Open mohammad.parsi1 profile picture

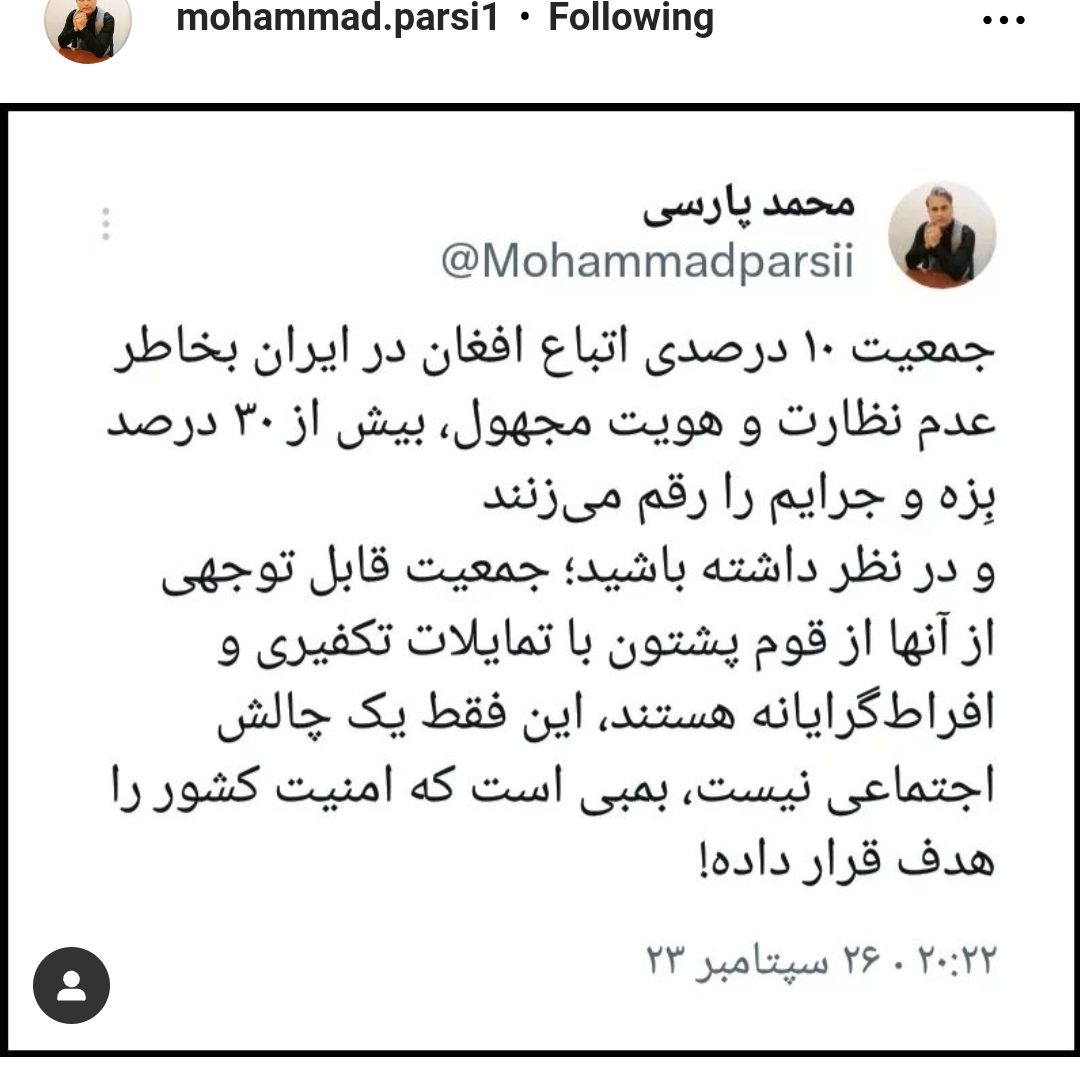pyautogui.click(x=87, y=25)
